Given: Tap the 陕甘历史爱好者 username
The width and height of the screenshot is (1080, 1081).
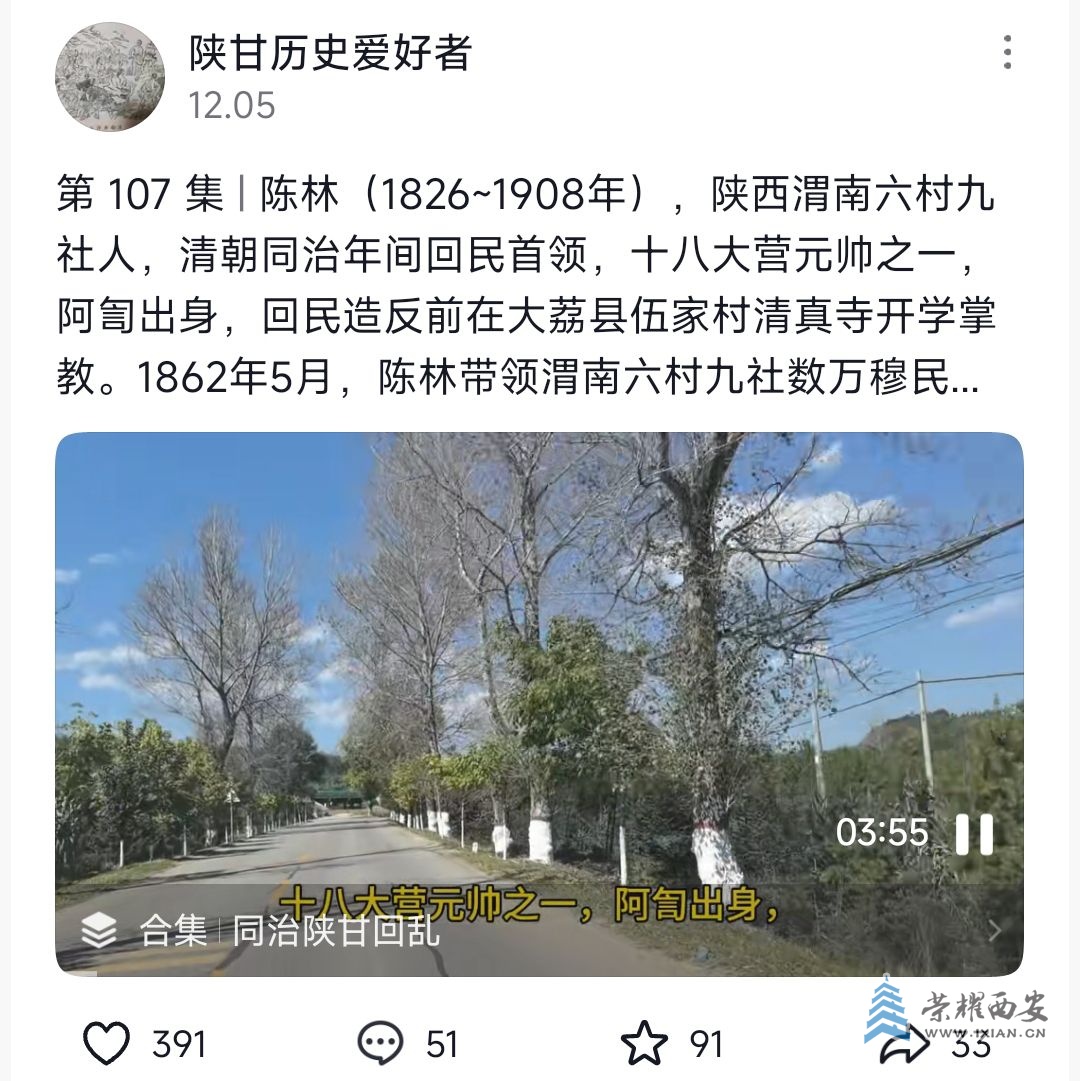Looking at the screenshot, I should click(330, 52).
